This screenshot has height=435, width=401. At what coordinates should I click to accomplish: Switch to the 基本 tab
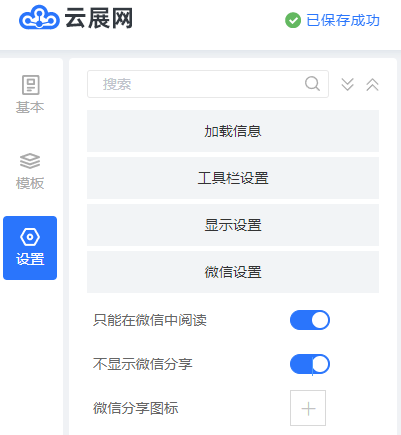30,94
